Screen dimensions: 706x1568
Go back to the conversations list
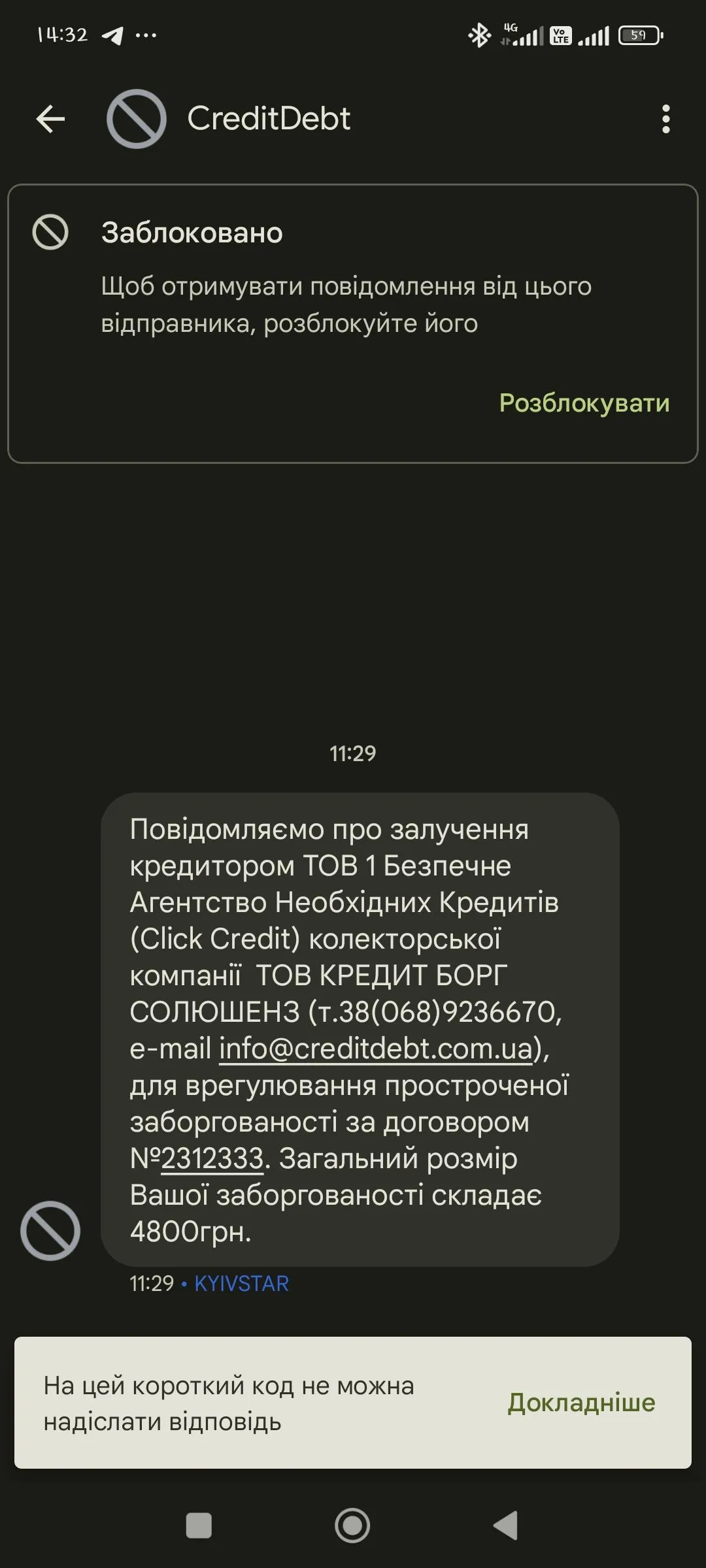(50, 119)
